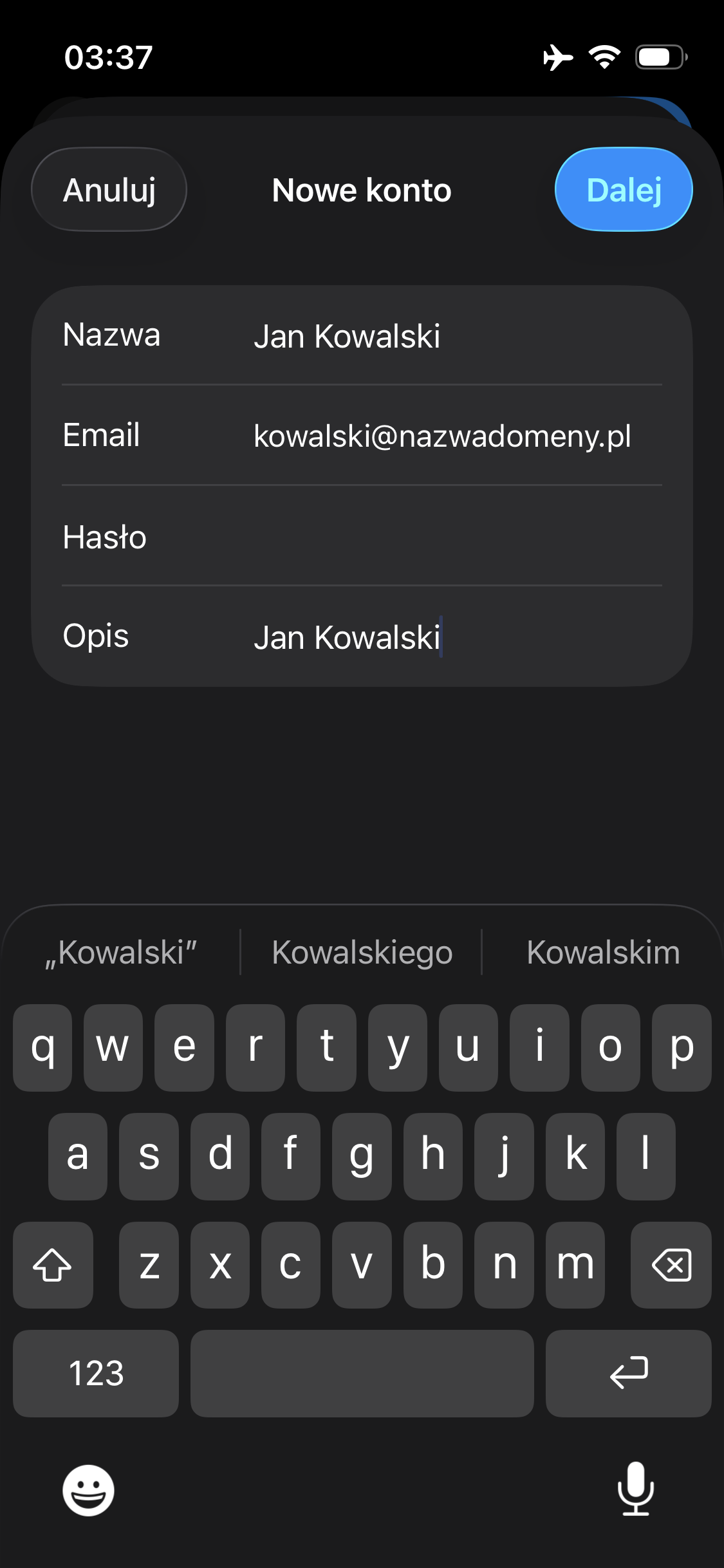Viewport: 724px width, 1568px height.
Task: Tap the space bar
Action: [x=362, y=1373]
